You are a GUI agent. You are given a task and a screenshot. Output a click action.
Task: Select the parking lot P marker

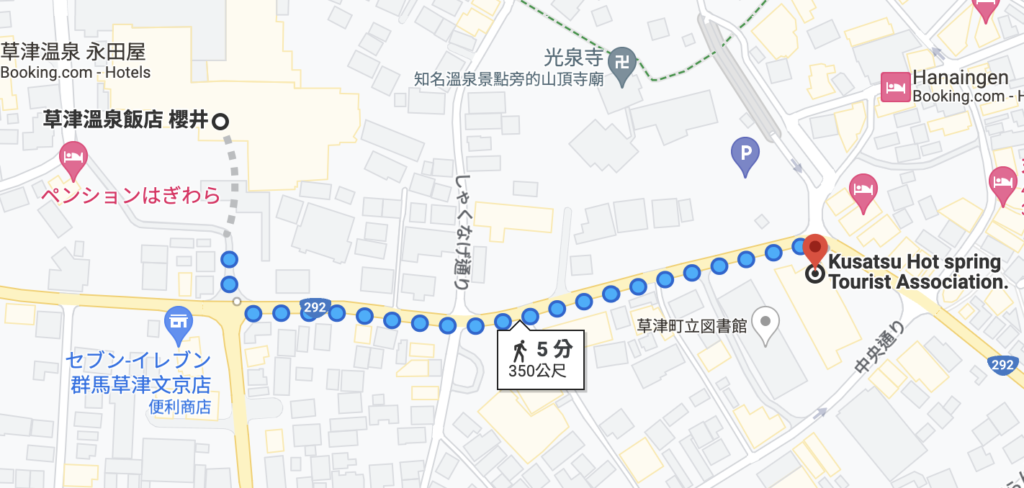point(744,153)
